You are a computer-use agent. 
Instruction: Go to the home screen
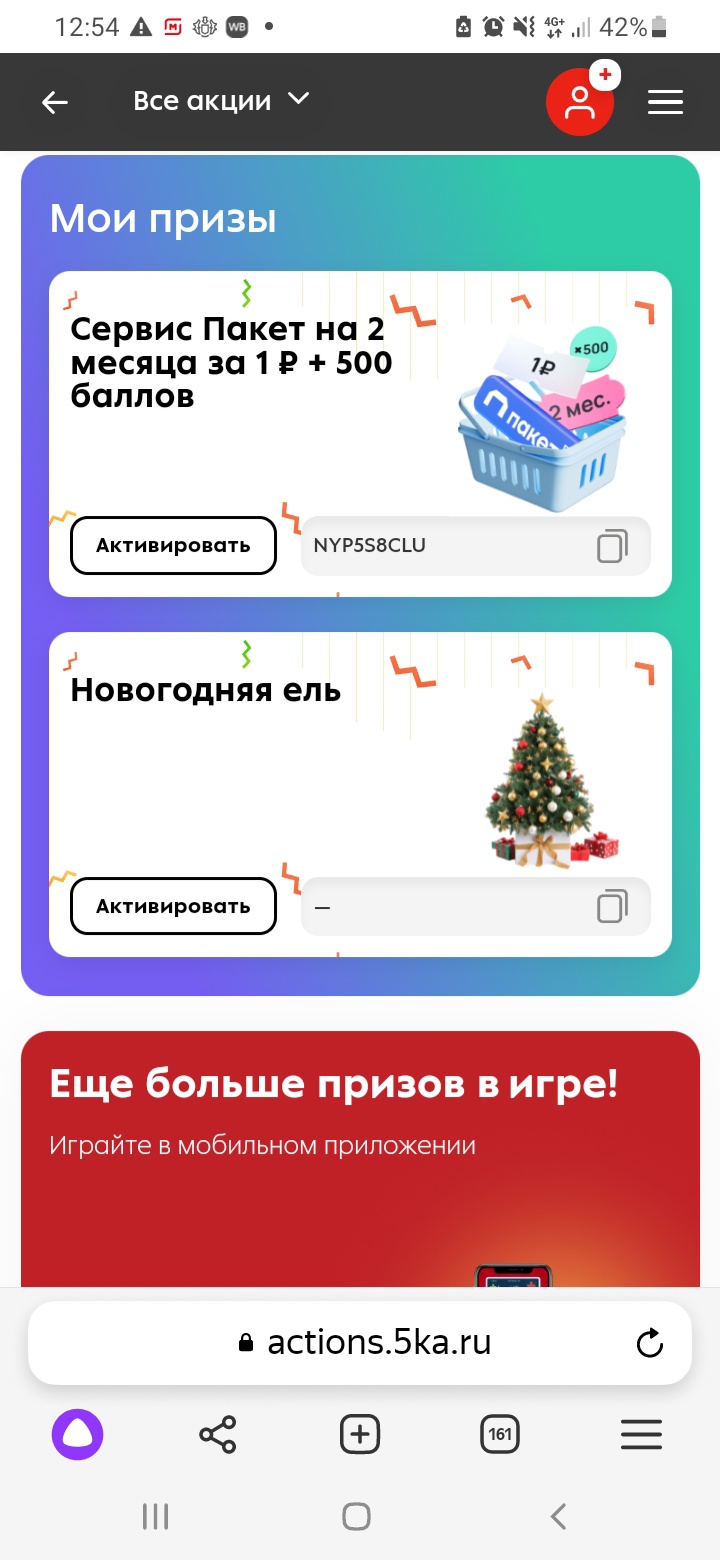[x=357, y=1516]
